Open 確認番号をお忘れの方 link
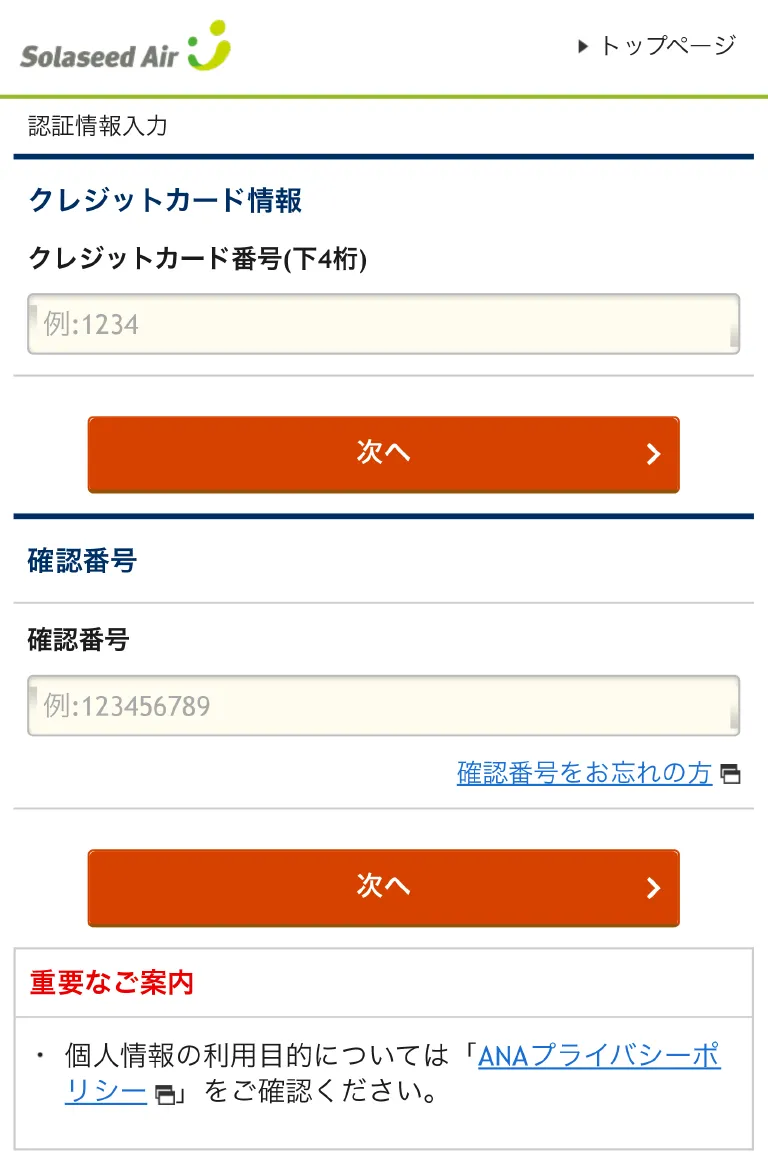 [584, 773]
